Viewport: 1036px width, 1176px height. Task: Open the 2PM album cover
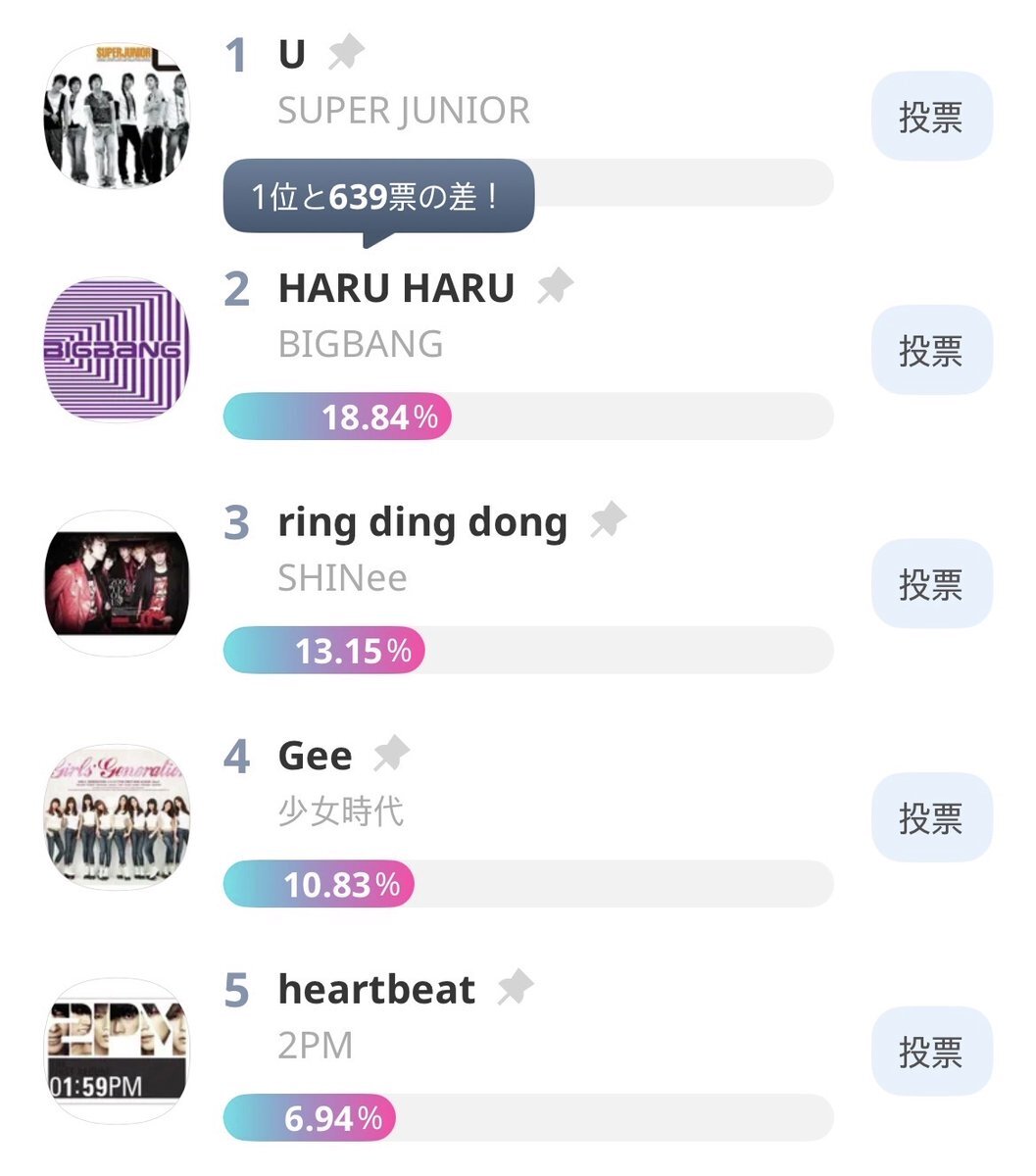pyautogui.click(x=117, y=1051)
